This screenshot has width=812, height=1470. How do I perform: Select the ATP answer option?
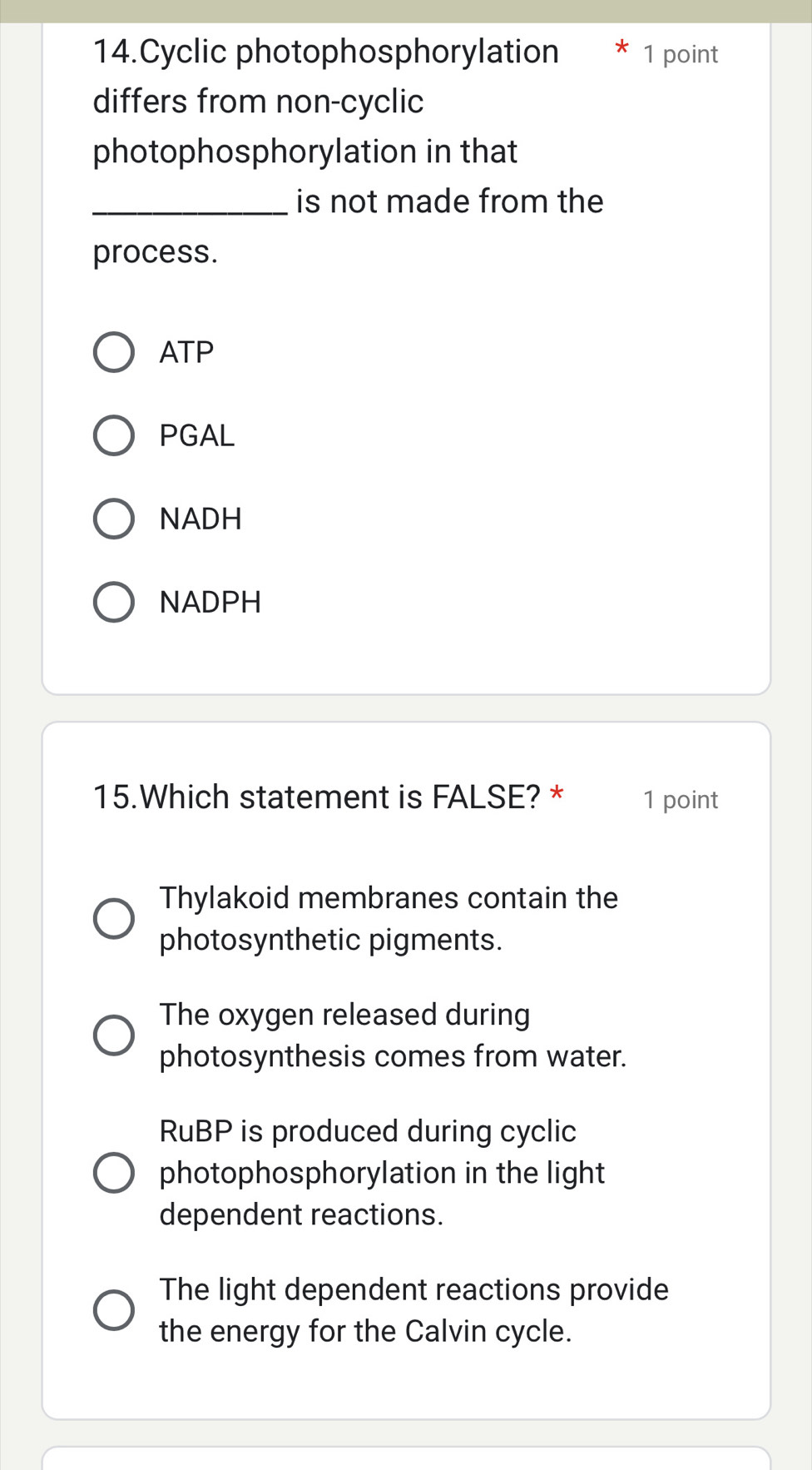(x=113, y=352)
